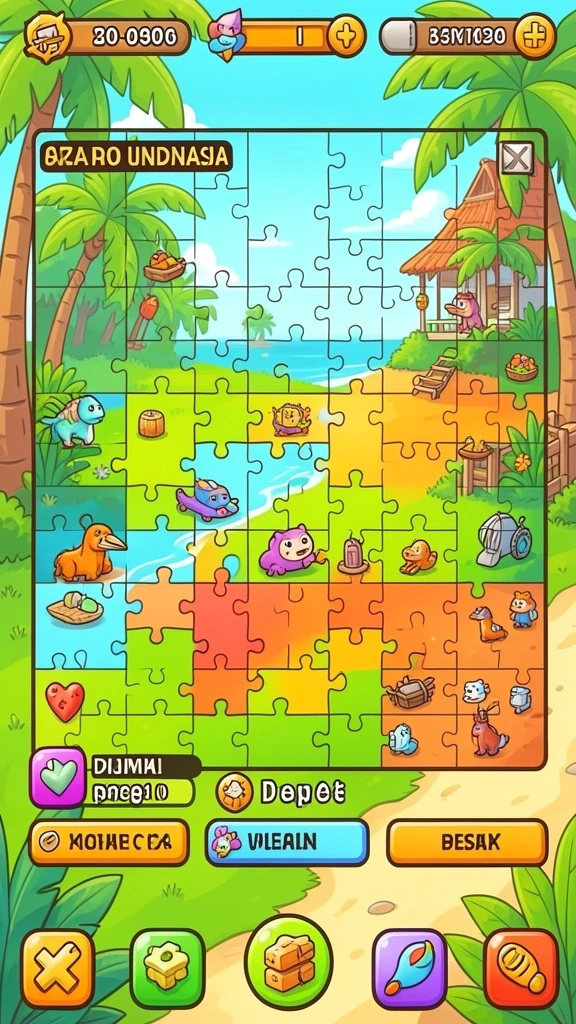This screenshot has height=1024, width=576.
Task: Open the red footprint button
Action: (522, 968)
